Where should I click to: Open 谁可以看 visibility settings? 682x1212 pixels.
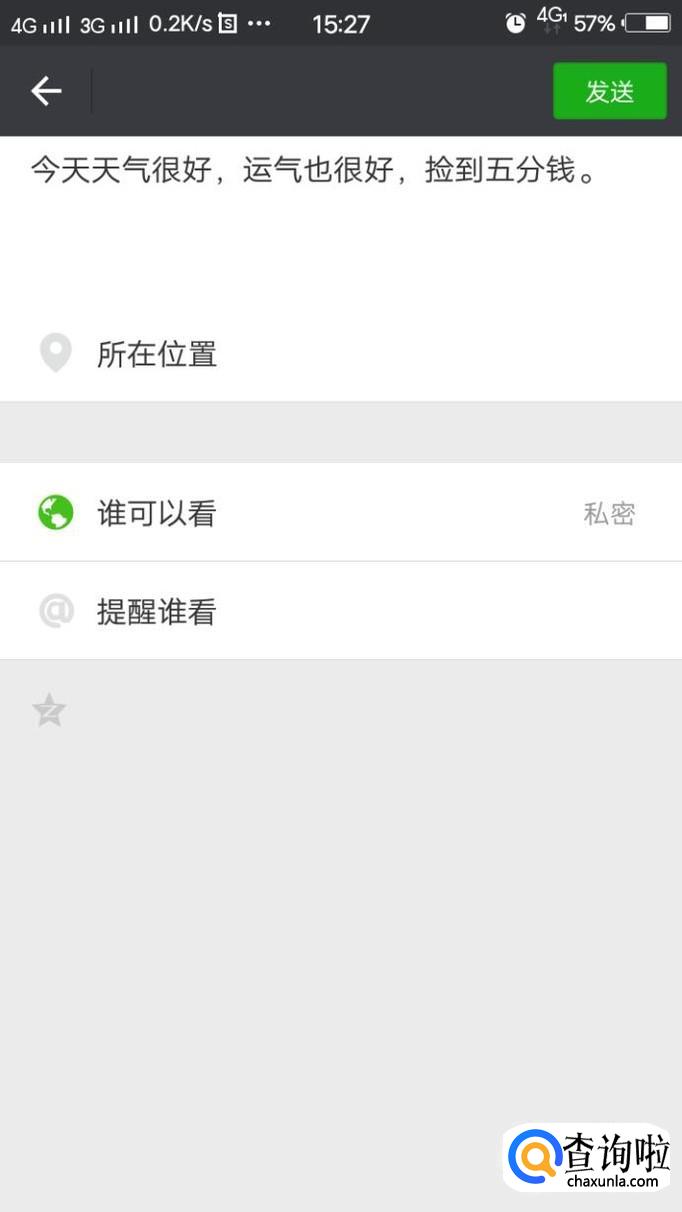[340, 513]
